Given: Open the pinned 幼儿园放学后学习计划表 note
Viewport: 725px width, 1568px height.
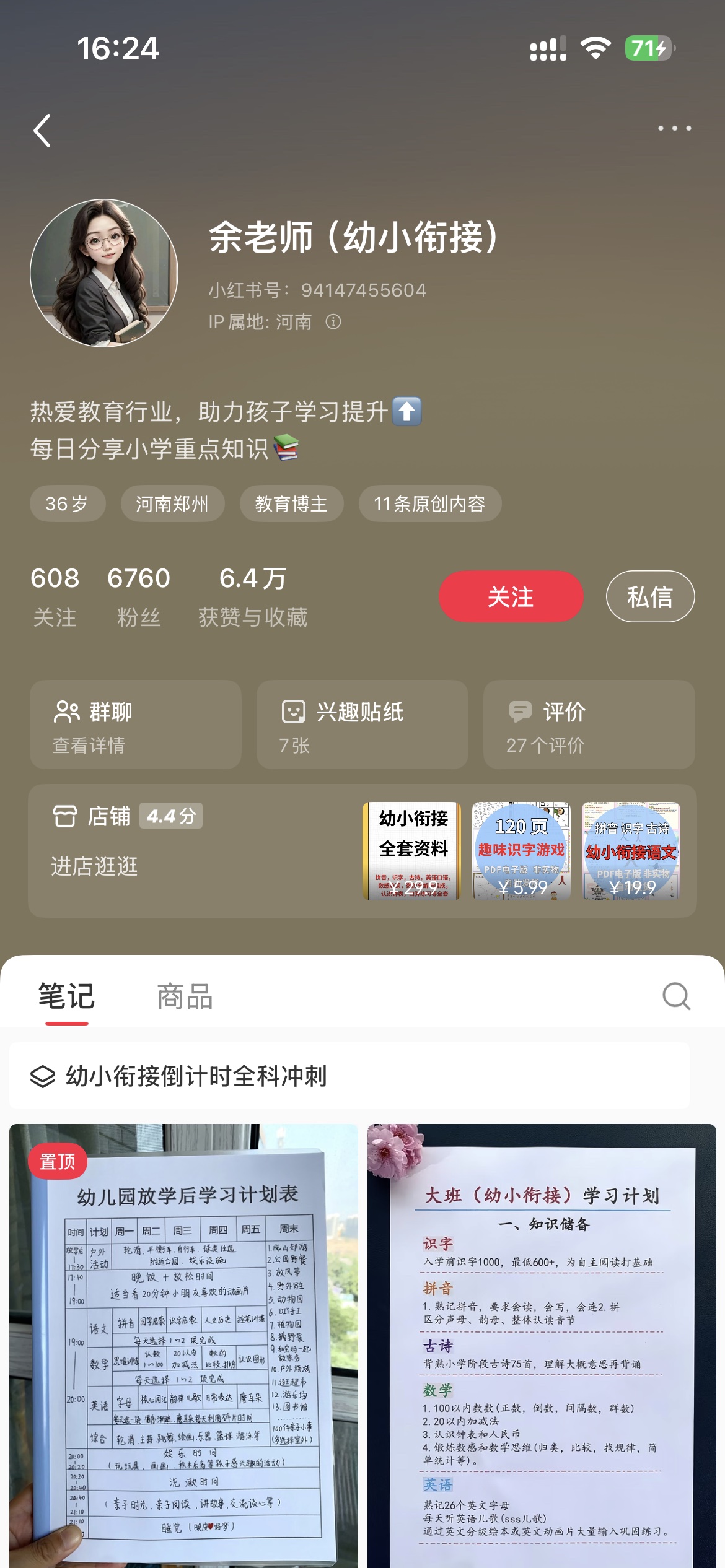Looking at the screenshot, I should pos(183,1344).
